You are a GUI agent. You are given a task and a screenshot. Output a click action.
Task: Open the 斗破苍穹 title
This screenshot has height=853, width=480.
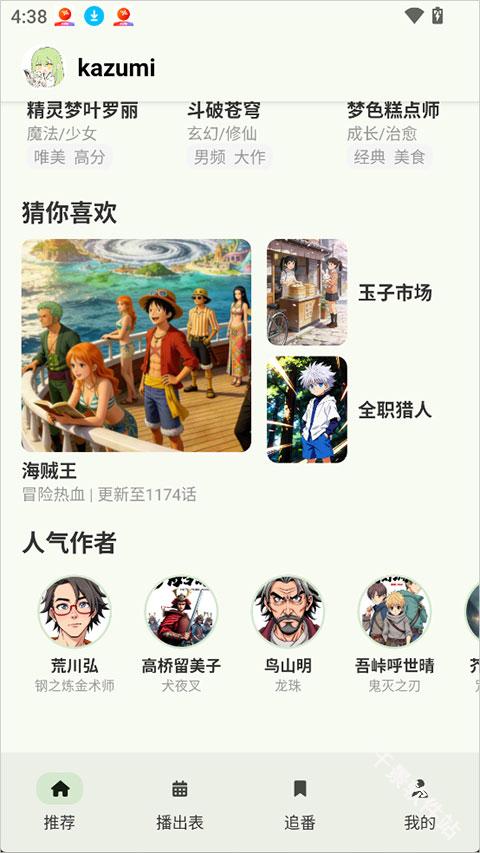pos(224,110)
